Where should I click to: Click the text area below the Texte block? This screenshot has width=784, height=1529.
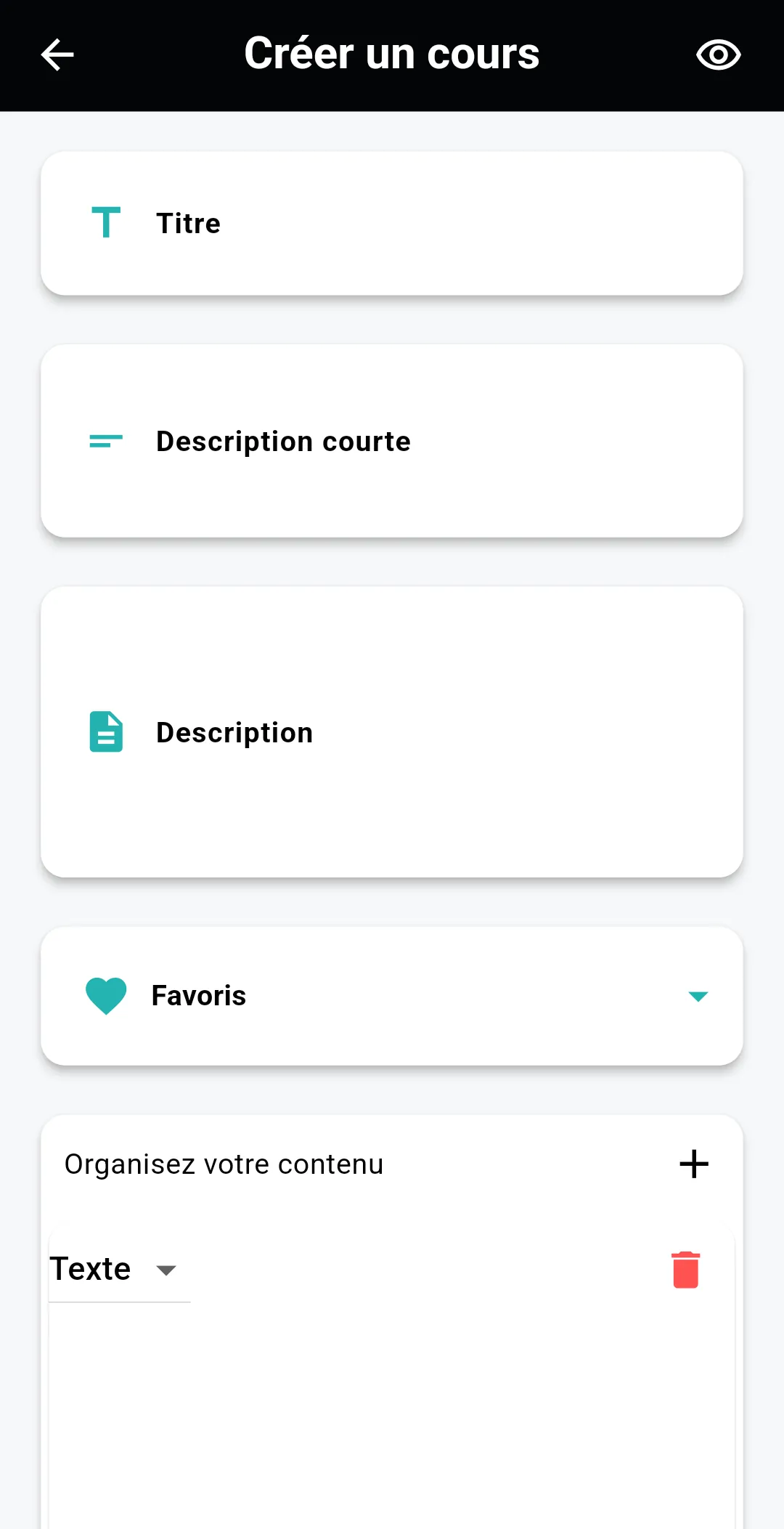pos(392,1416)
